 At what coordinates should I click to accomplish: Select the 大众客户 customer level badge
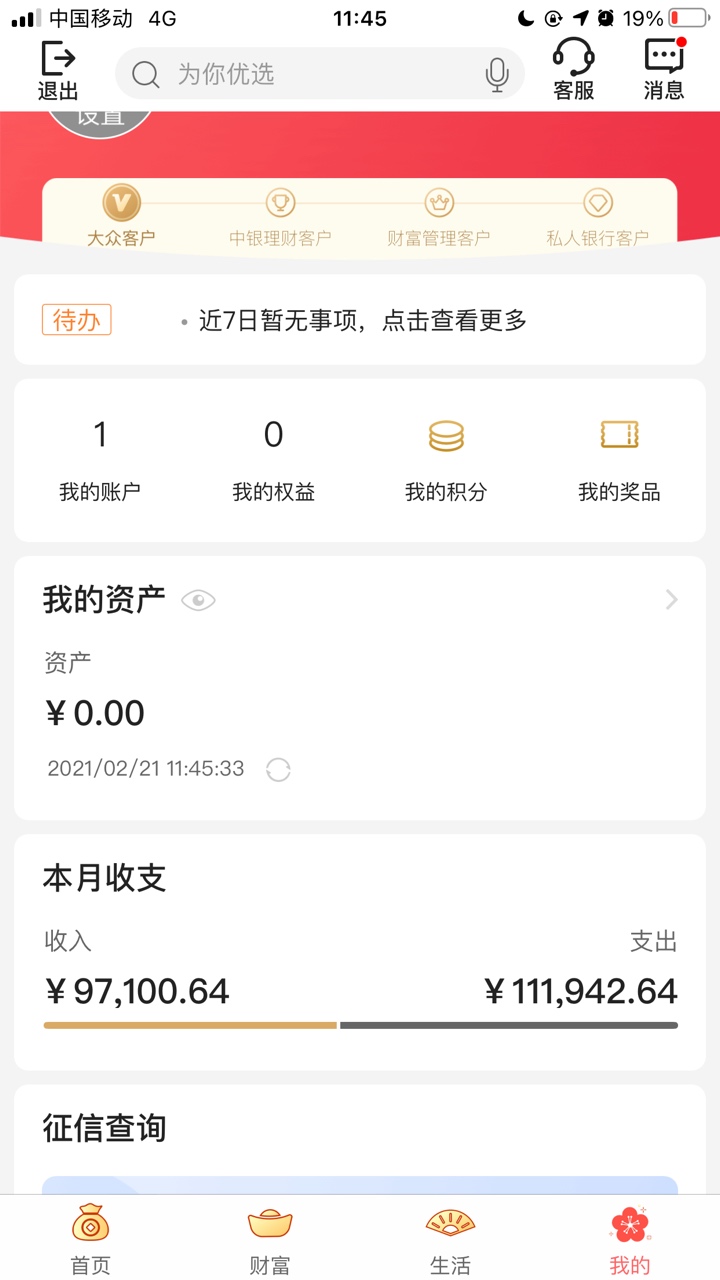click(x=122, y=216)
